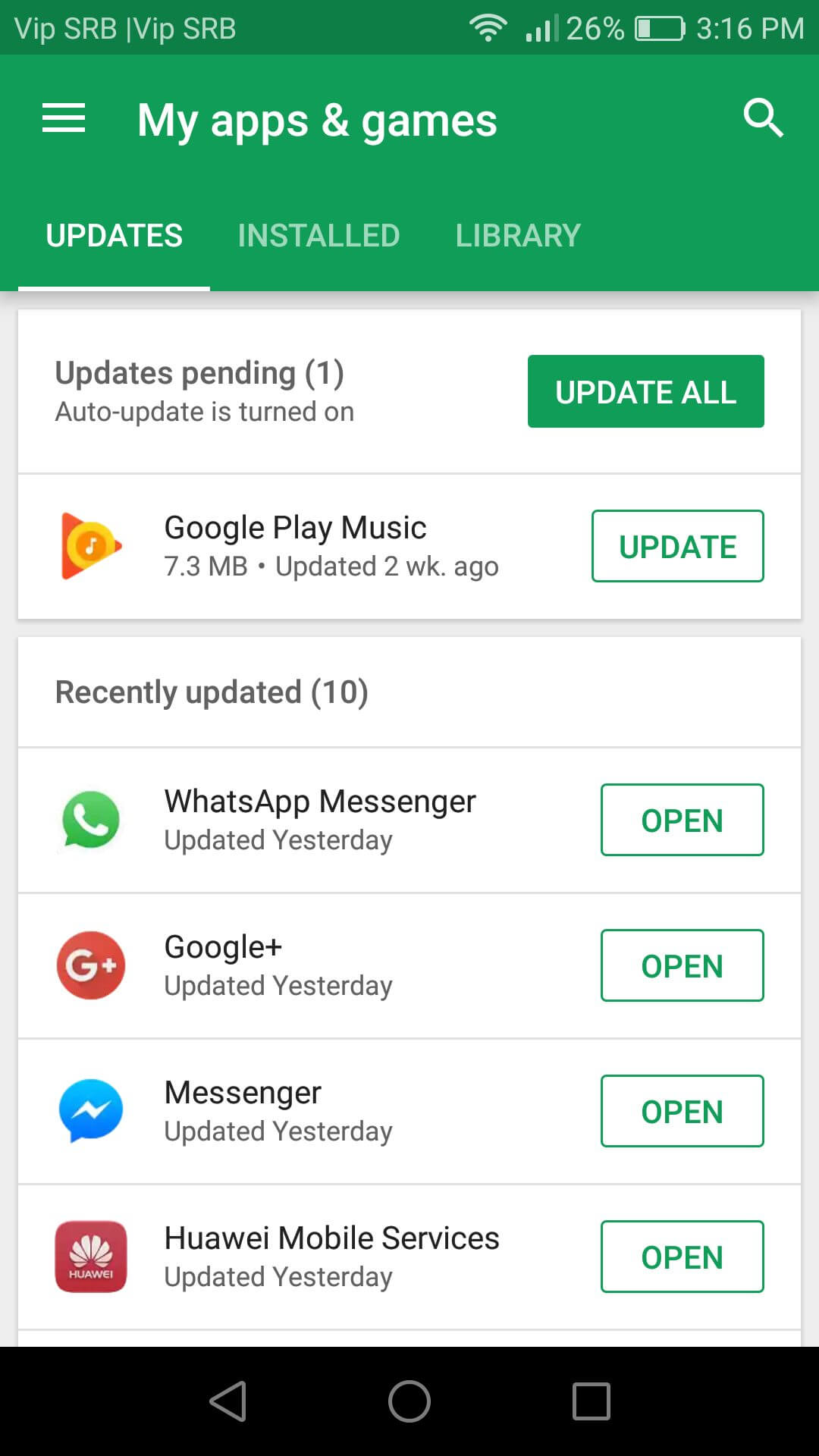Update Google Play Music

pos(677,547)
